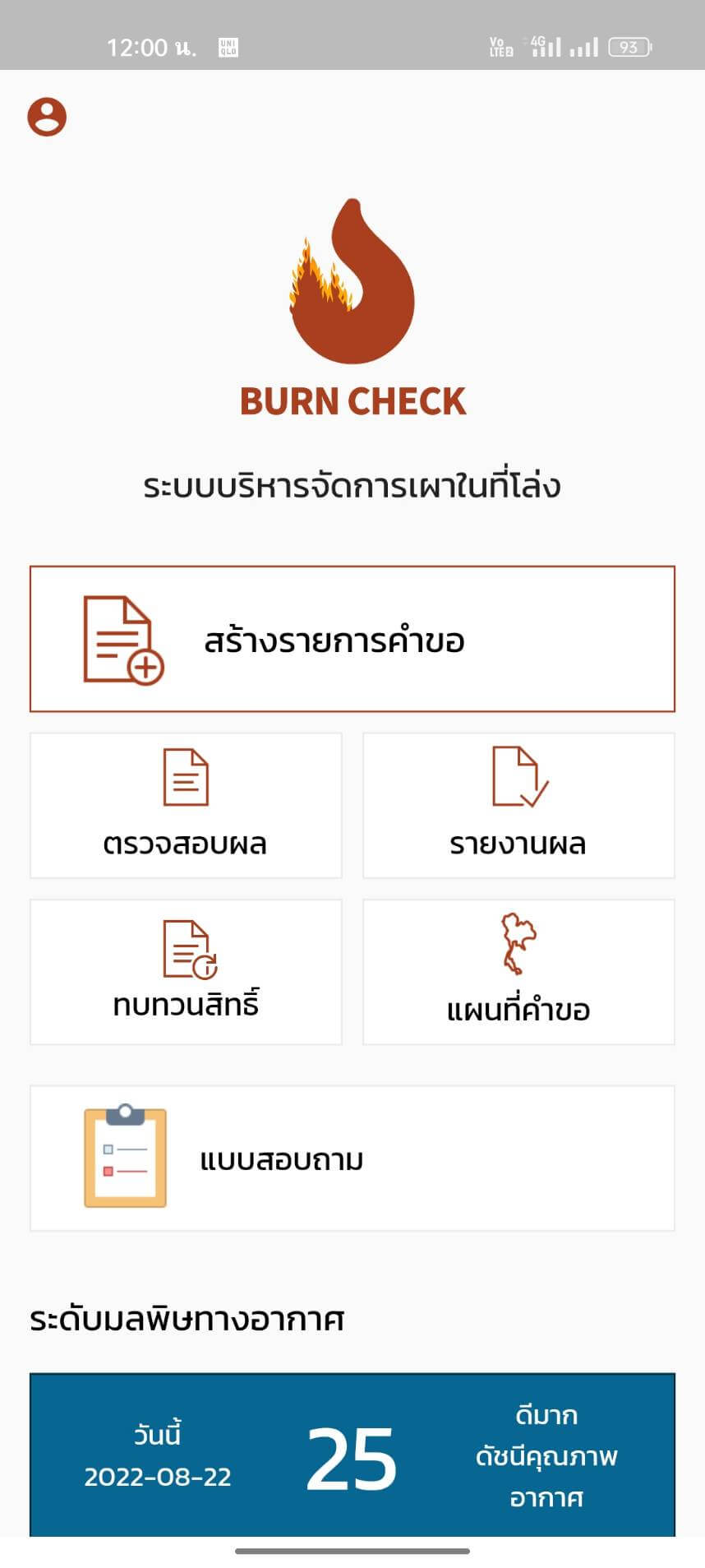Open ตรวจสอบผล tile

point(186,806)
